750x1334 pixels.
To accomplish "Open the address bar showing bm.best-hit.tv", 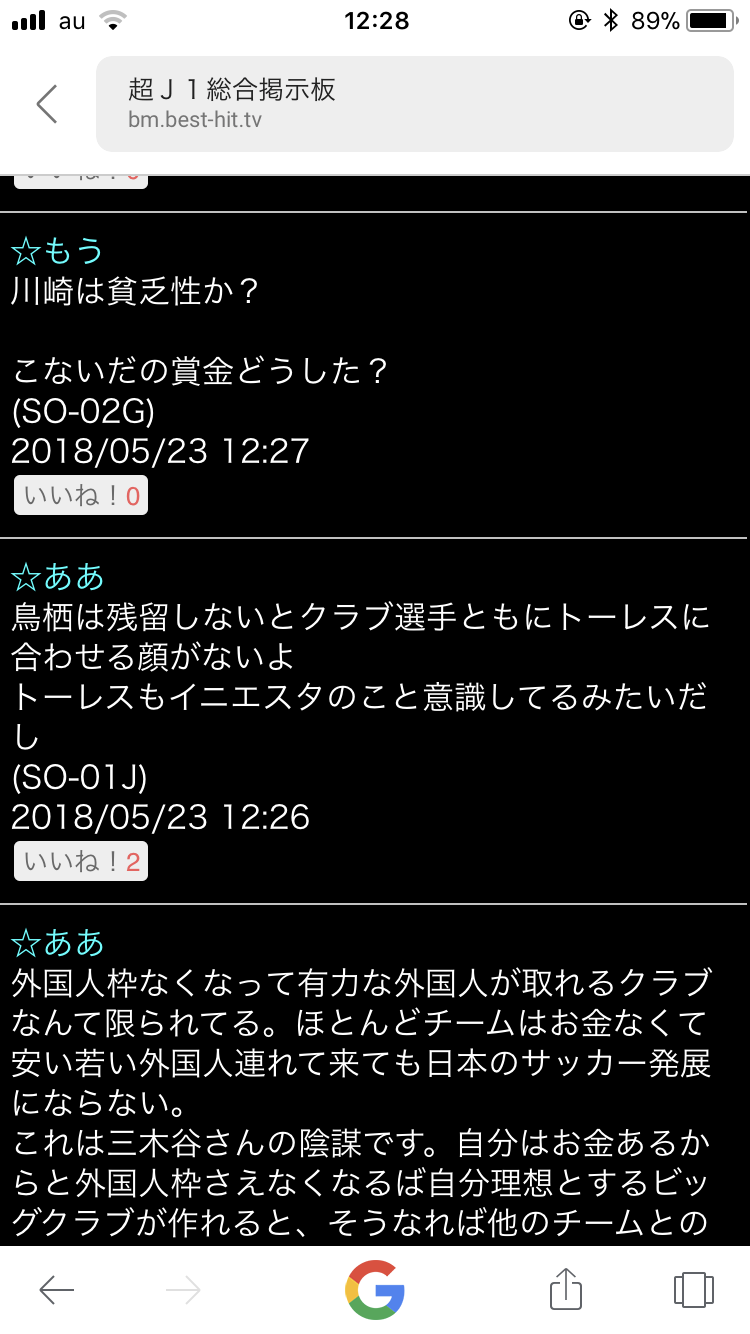I will (x=415, y=104).
